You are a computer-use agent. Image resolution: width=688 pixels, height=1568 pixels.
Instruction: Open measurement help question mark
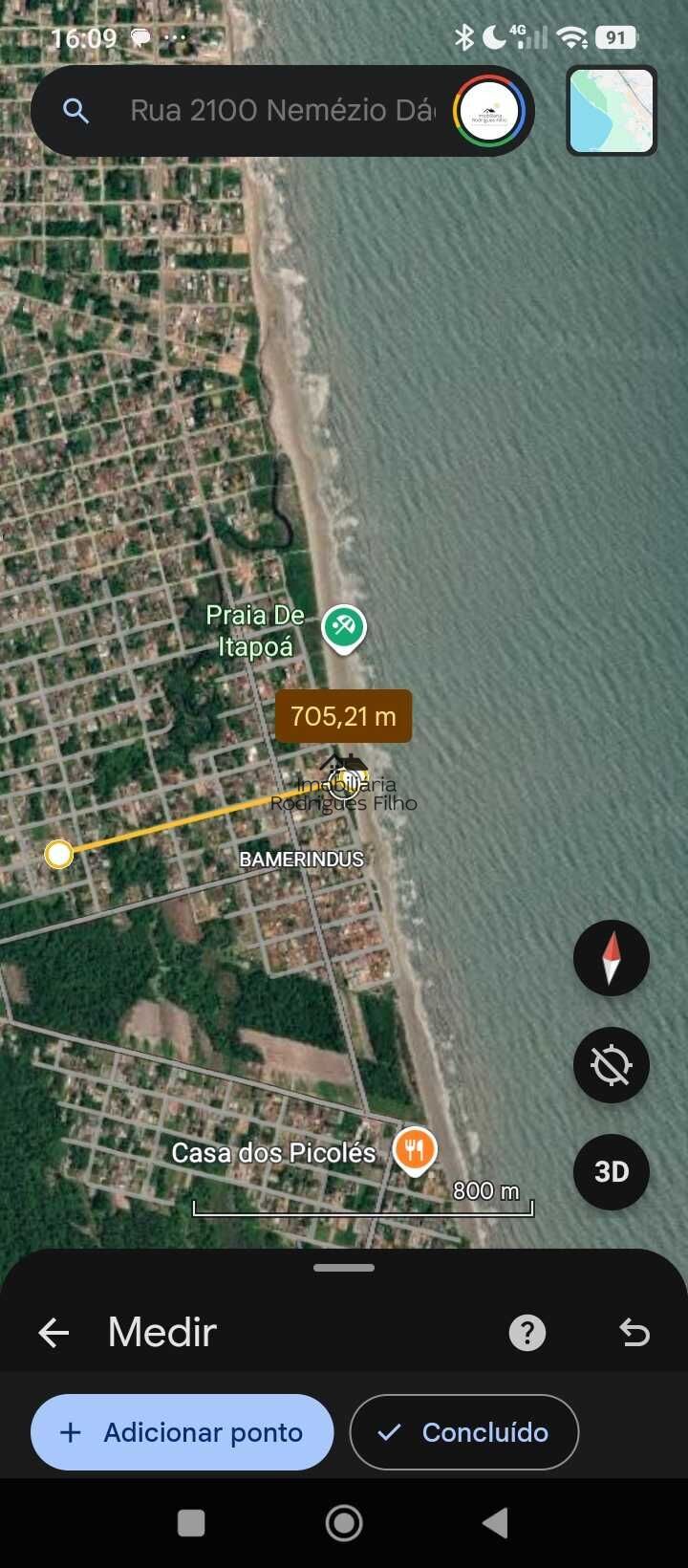527,1332
